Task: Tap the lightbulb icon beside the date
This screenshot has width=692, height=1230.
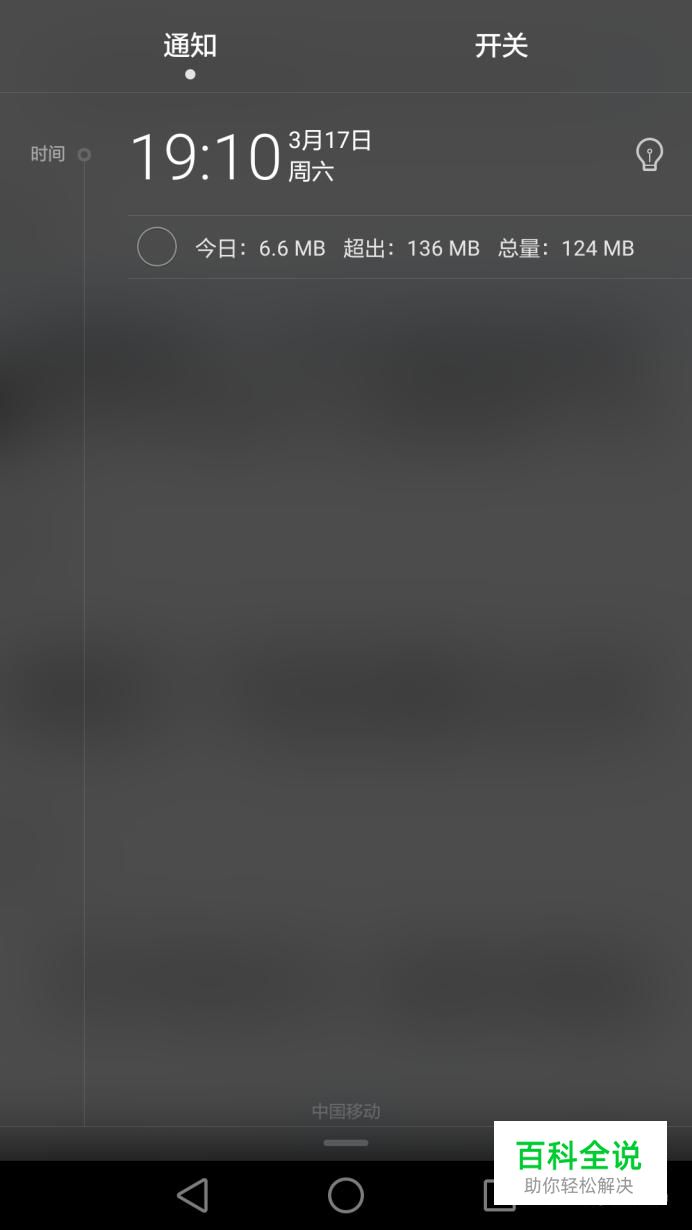Action: pos(649,155)
